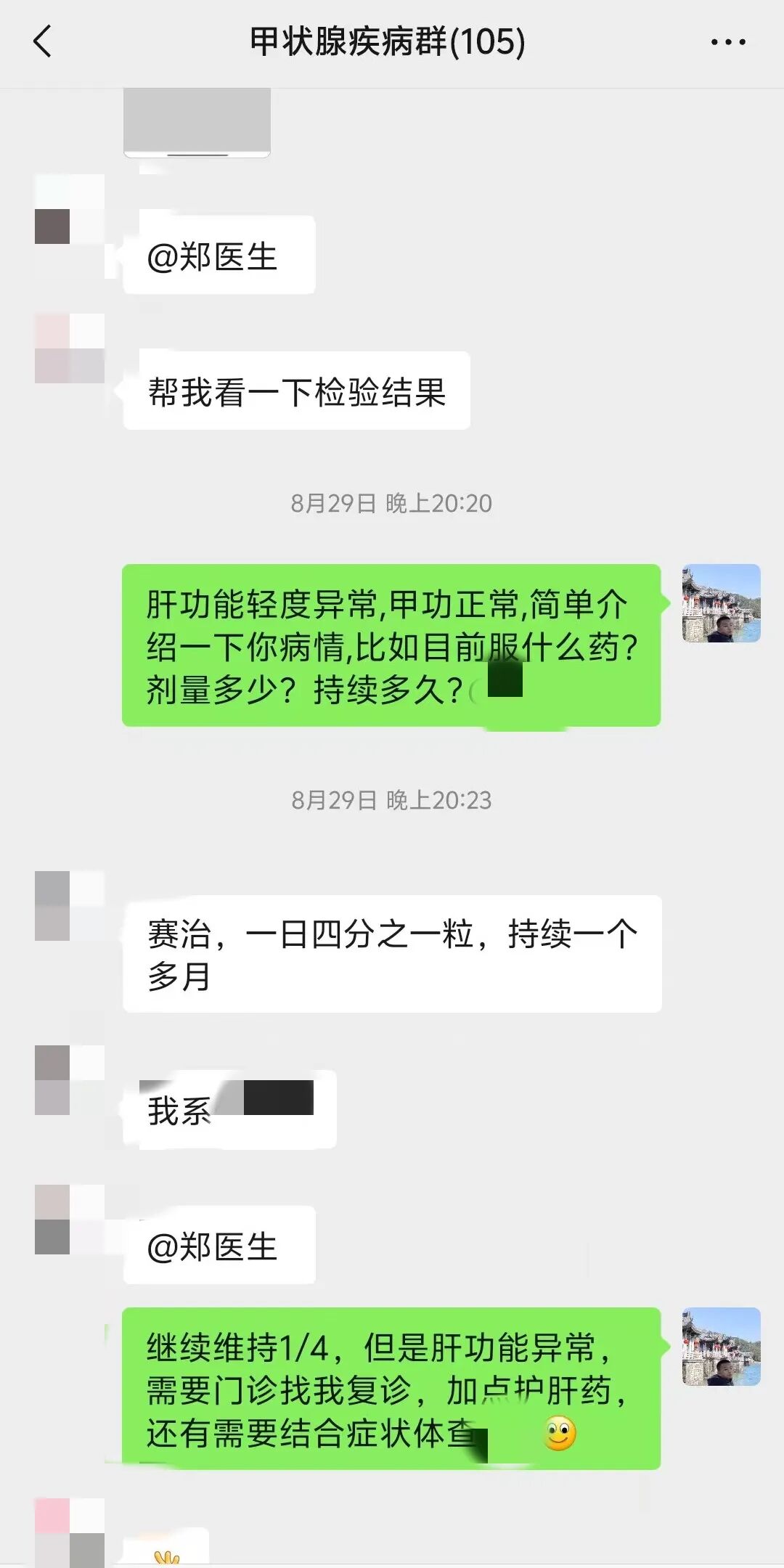The width and height of the screenshot is (784, 1568).
Task: Open avatar of sender of 我系 message
Action: click(70, 1080)
